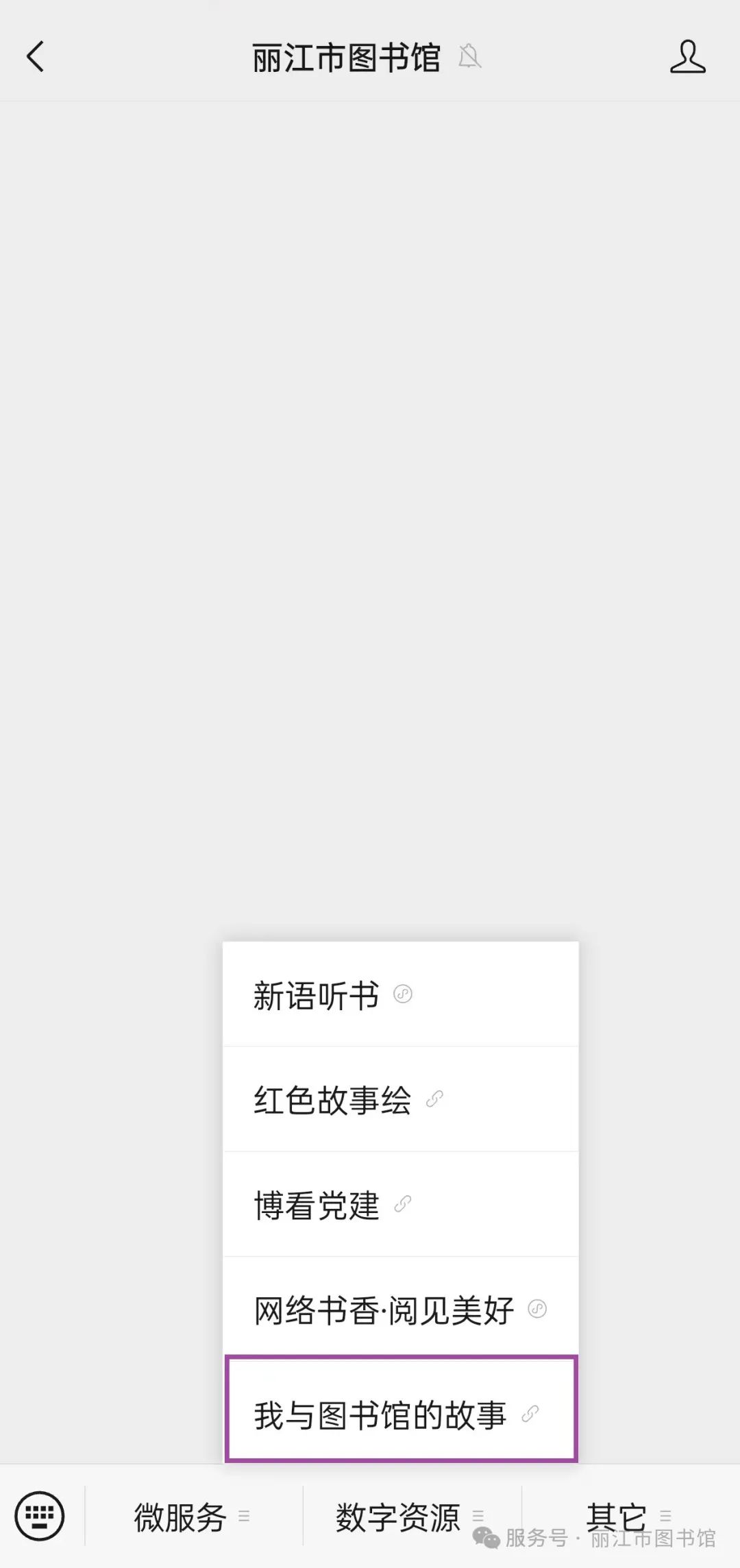Tap 网络书香·阅见美好 entry
740x1568 pixels.
[401, 1309]
